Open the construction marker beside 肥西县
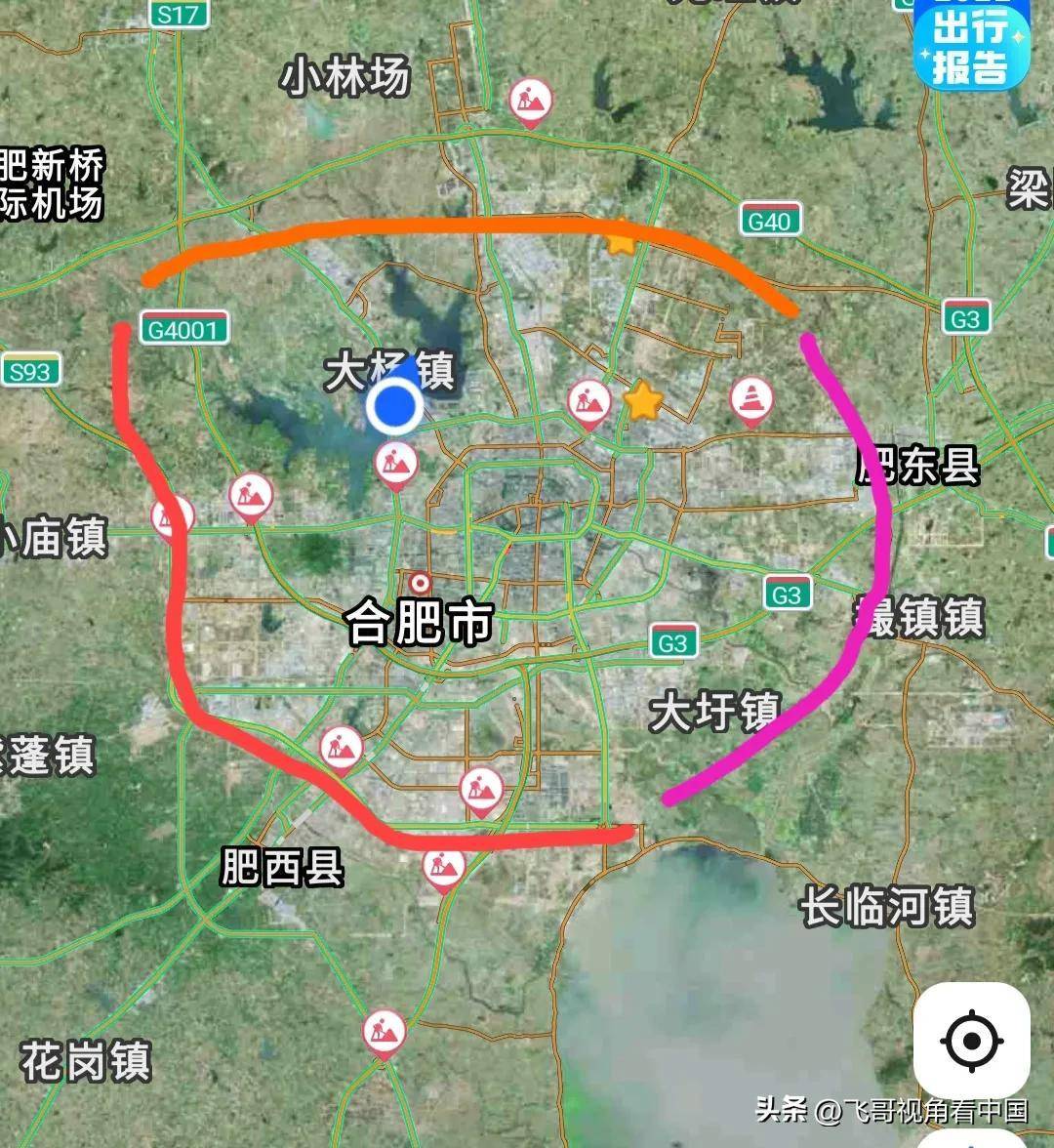This screenshot has width=1054, height=1148. tap(443, 867)
